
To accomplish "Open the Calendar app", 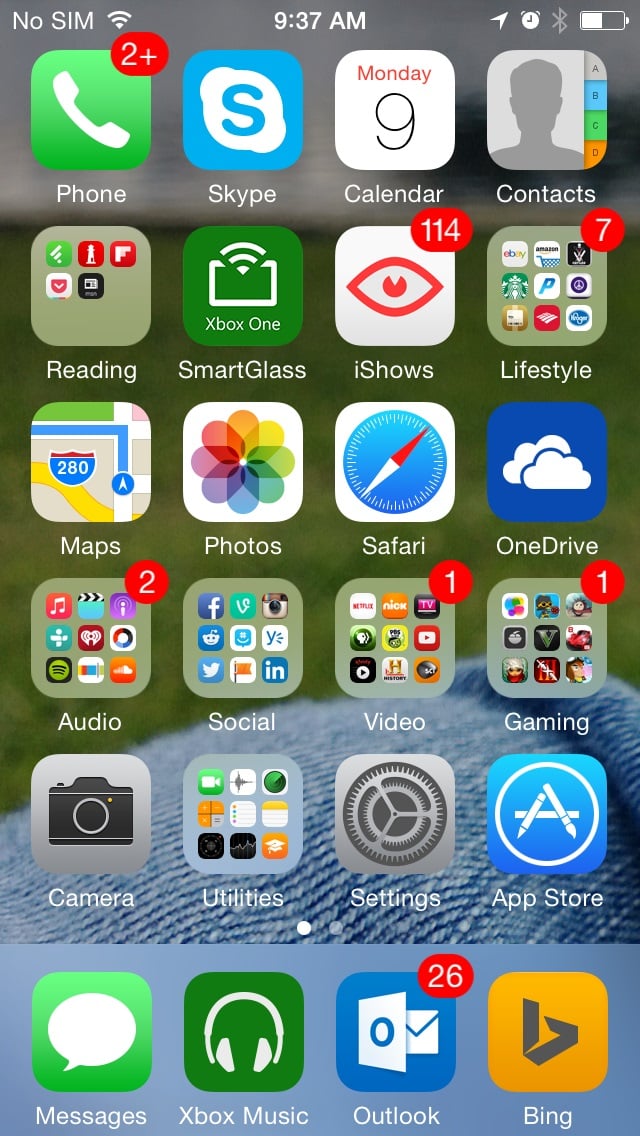I will click(395, 109).
